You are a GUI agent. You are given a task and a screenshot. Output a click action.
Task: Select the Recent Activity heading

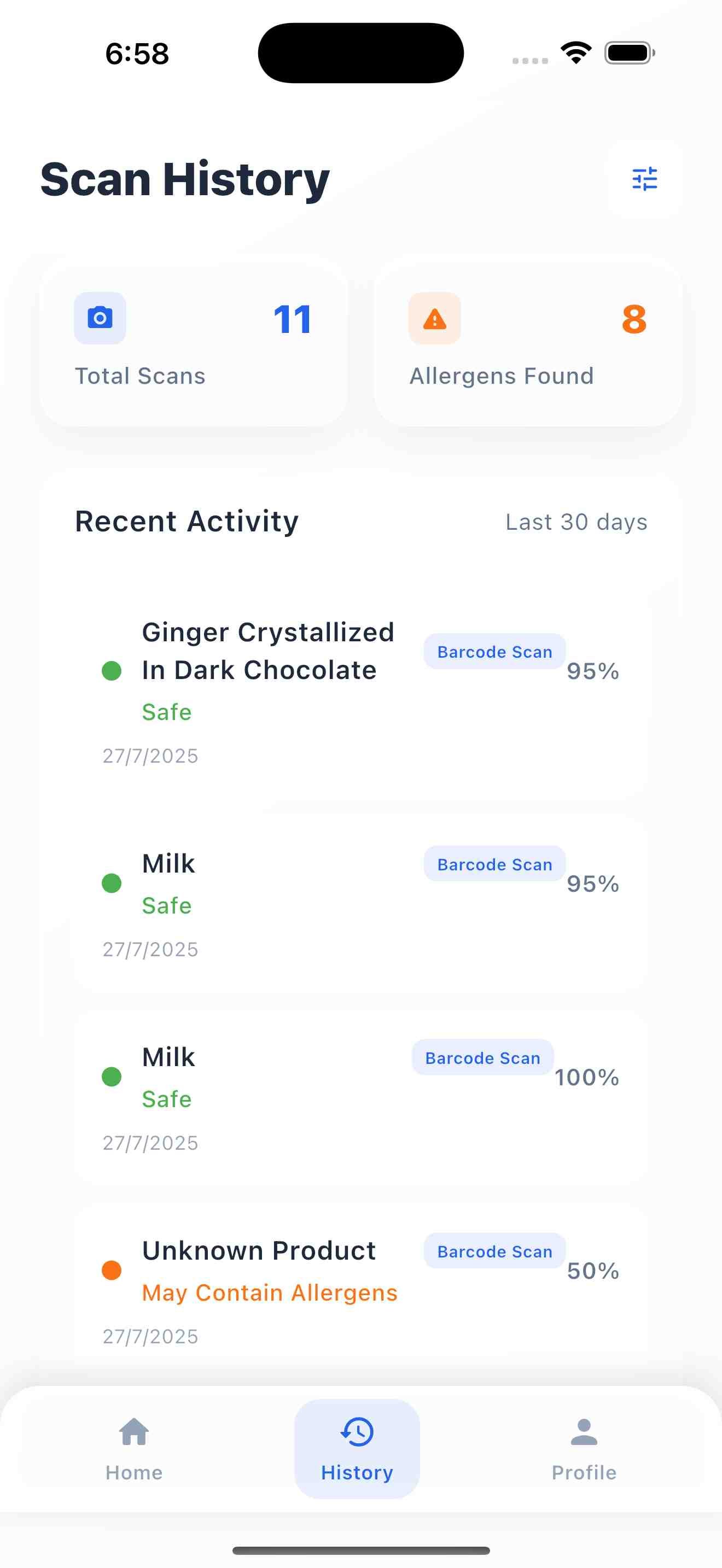pyautogui.click(x=187, y=521)
